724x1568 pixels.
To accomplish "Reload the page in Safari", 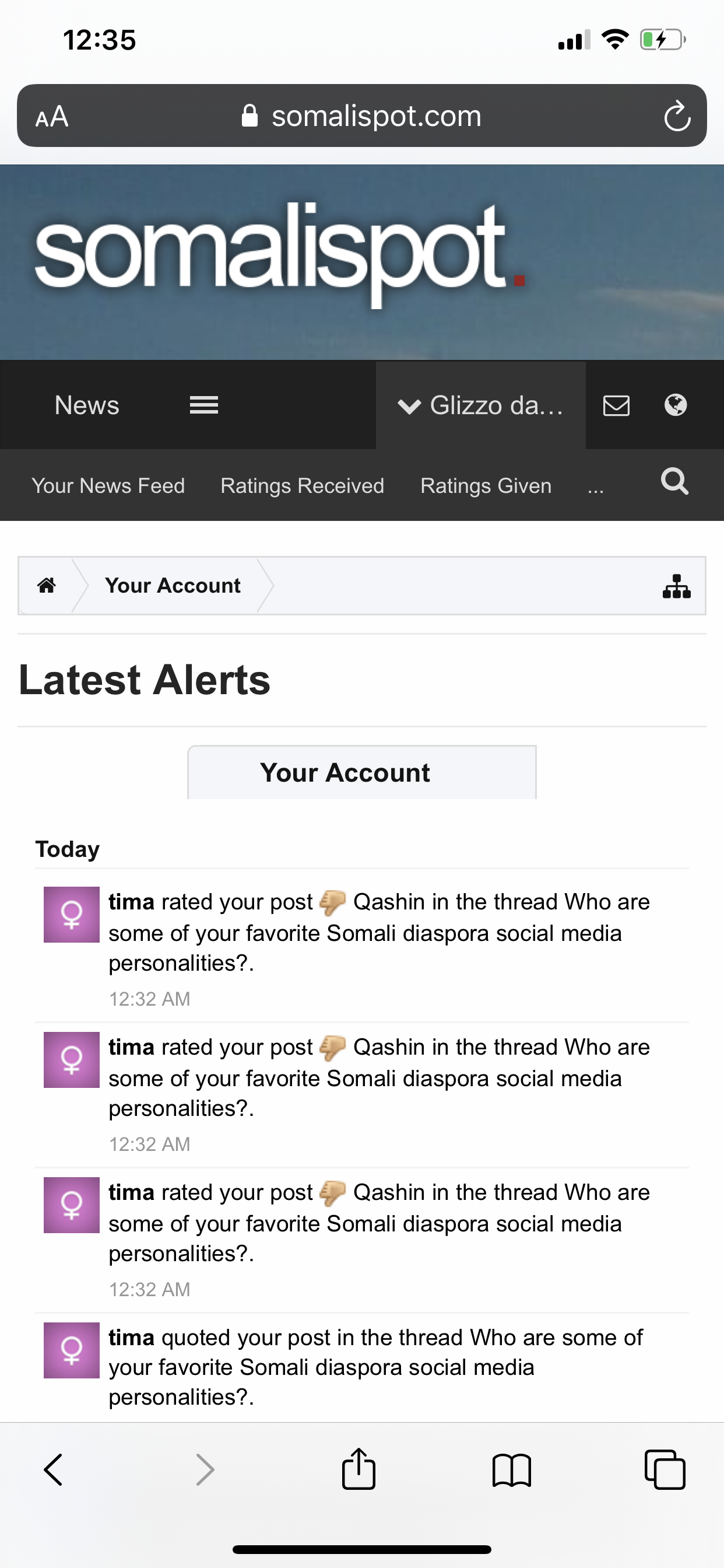I will pos(677,116).
